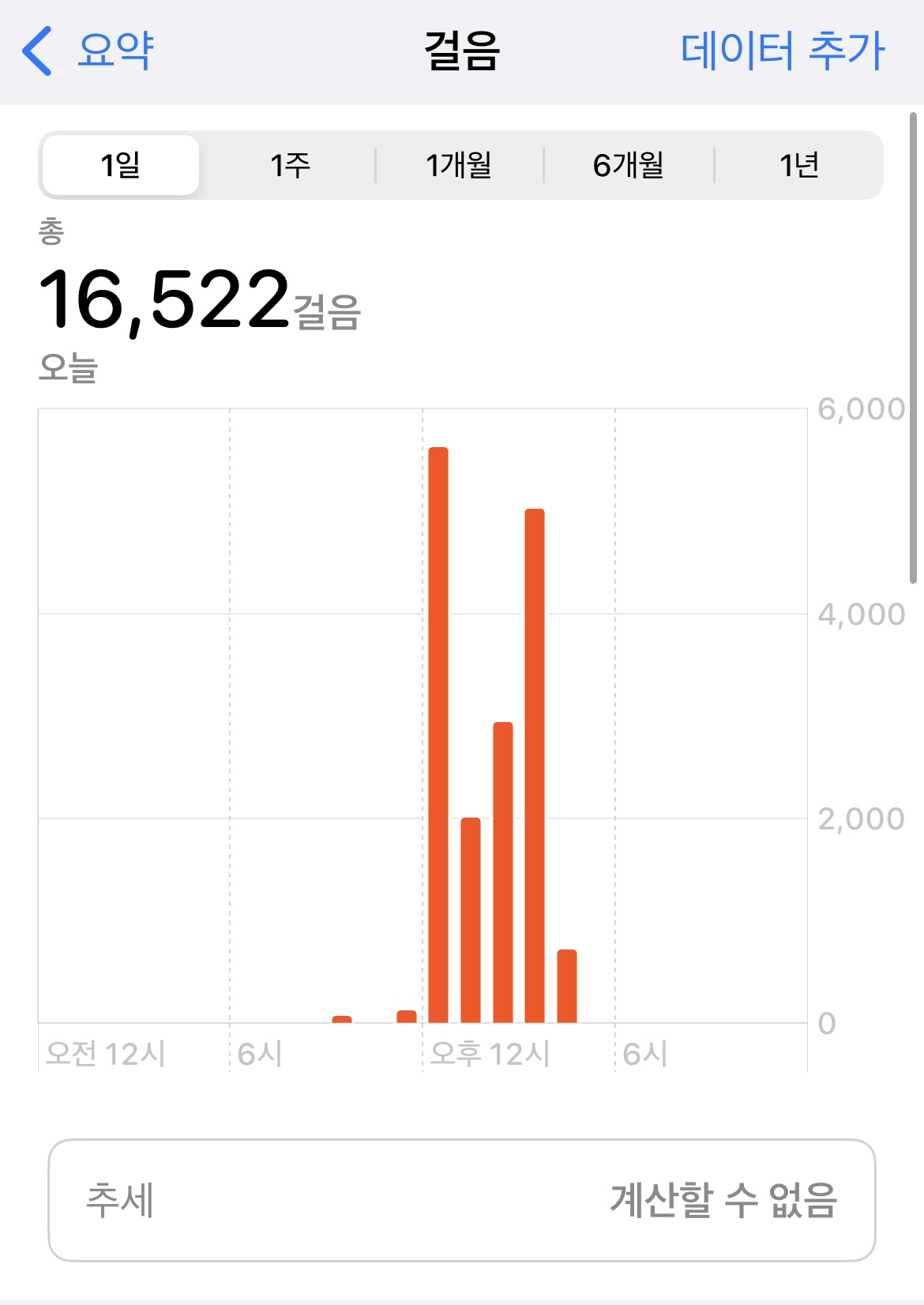Image resolution: width=924 pixels, height=1305 pixels.
Task: Switch to the 1주 weekly view
Action: coord(290,165)
